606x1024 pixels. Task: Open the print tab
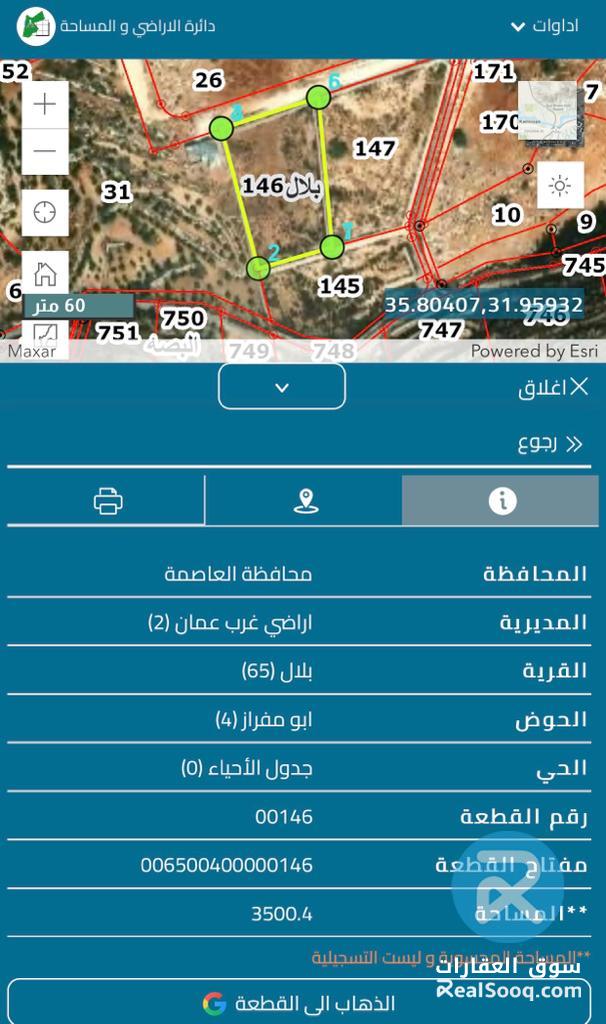[107, 501]
